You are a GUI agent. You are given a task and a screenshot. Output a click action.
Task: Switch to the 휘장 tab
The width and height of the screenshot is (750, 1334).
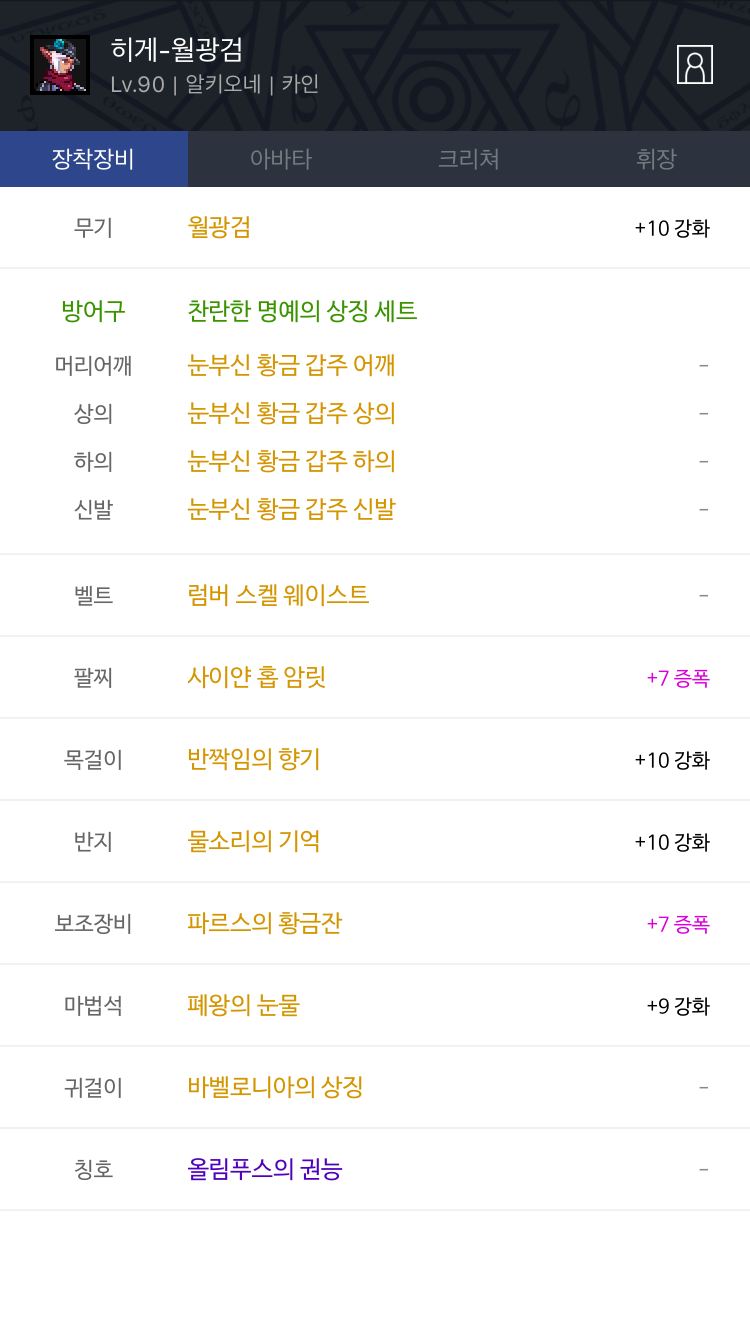pyautogui.click(x=656, y=159)
